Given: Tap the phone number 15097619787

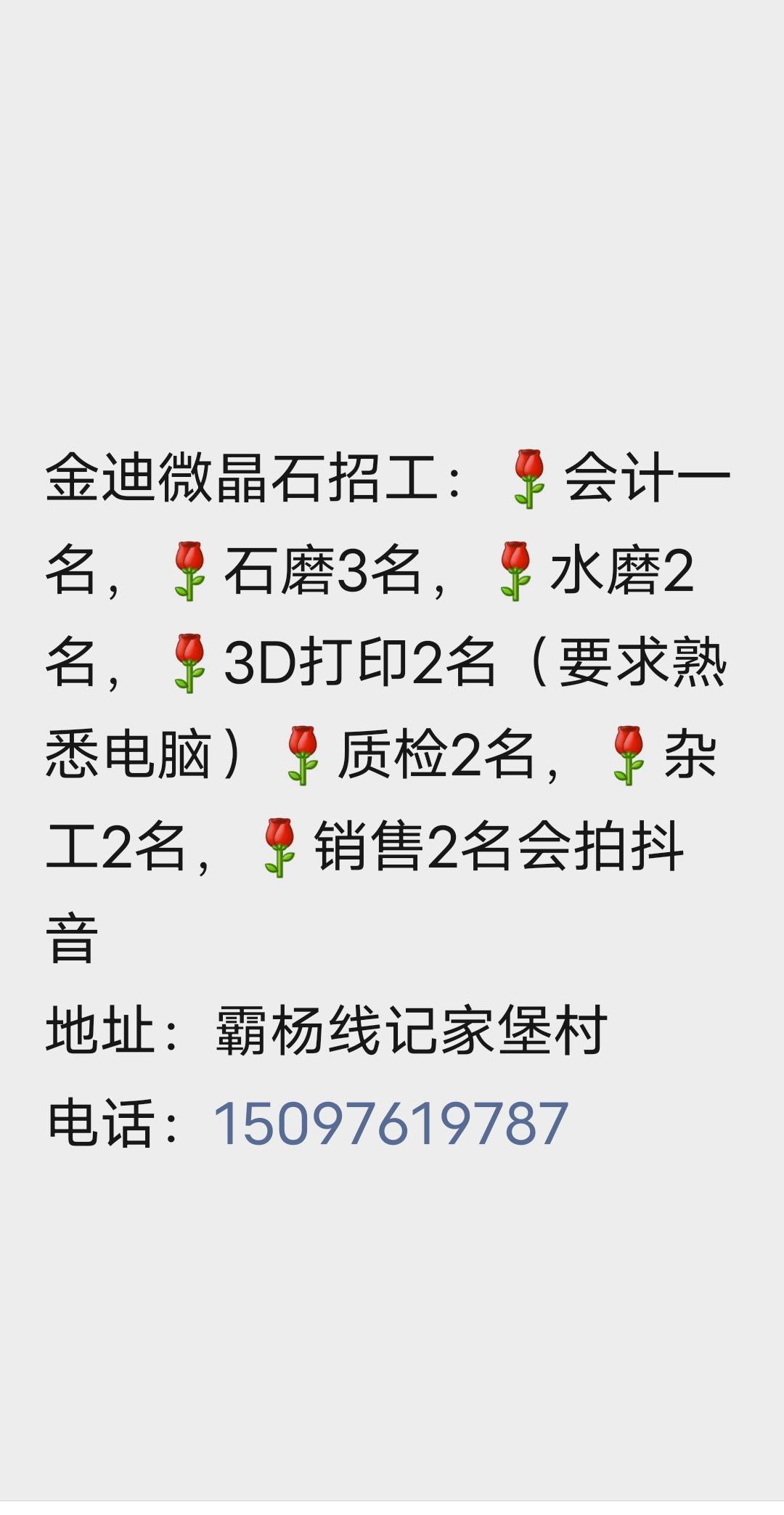Looking at the screenshot, I should [390, 1124].
